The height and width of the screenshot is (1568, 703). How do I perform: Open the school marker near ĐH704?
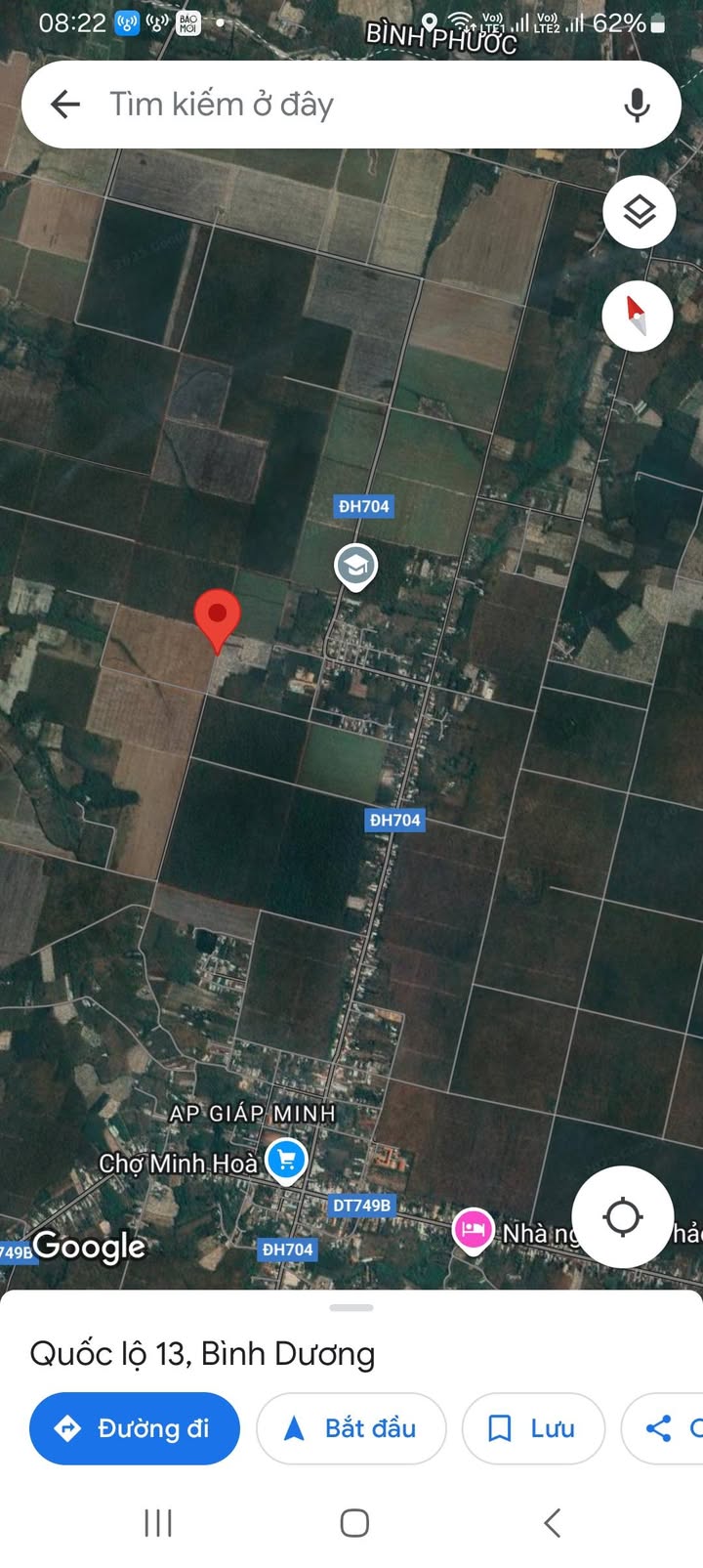point(356,565)
